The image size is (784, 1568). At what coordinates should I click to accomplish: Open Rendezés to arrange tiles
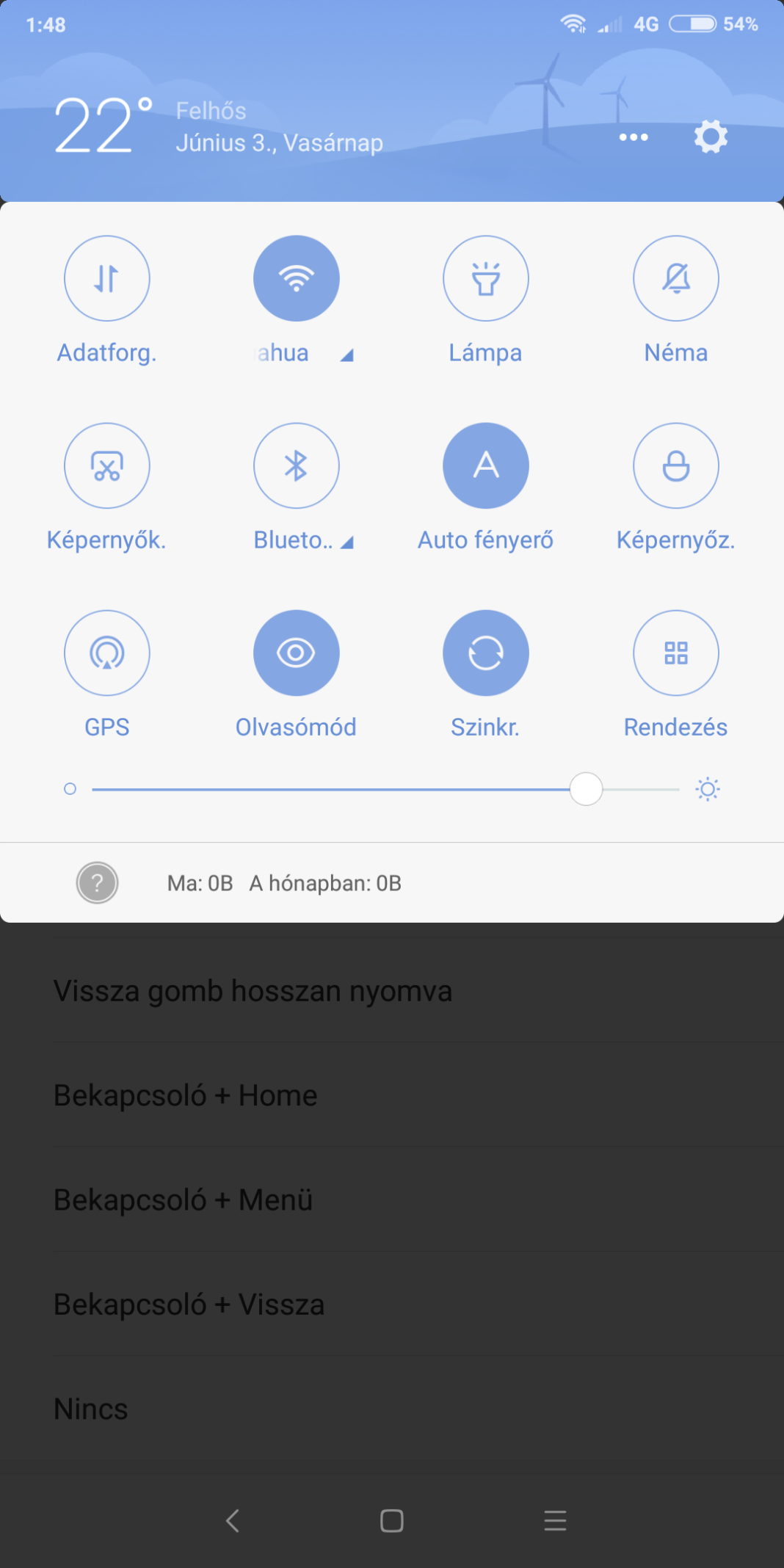click(675, 653)
